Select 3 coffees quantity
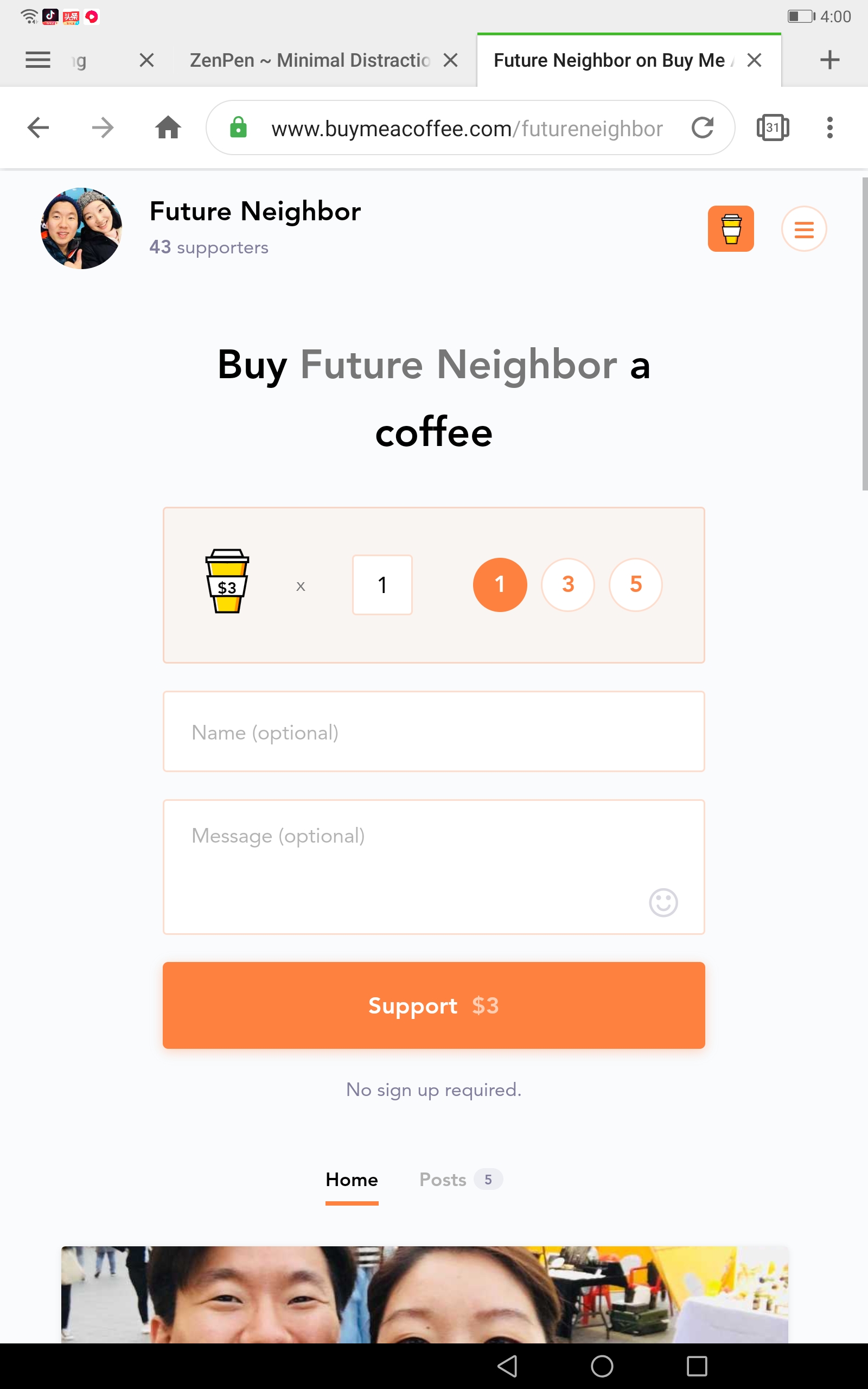The image size is (868, 1389). pos(568,584)
